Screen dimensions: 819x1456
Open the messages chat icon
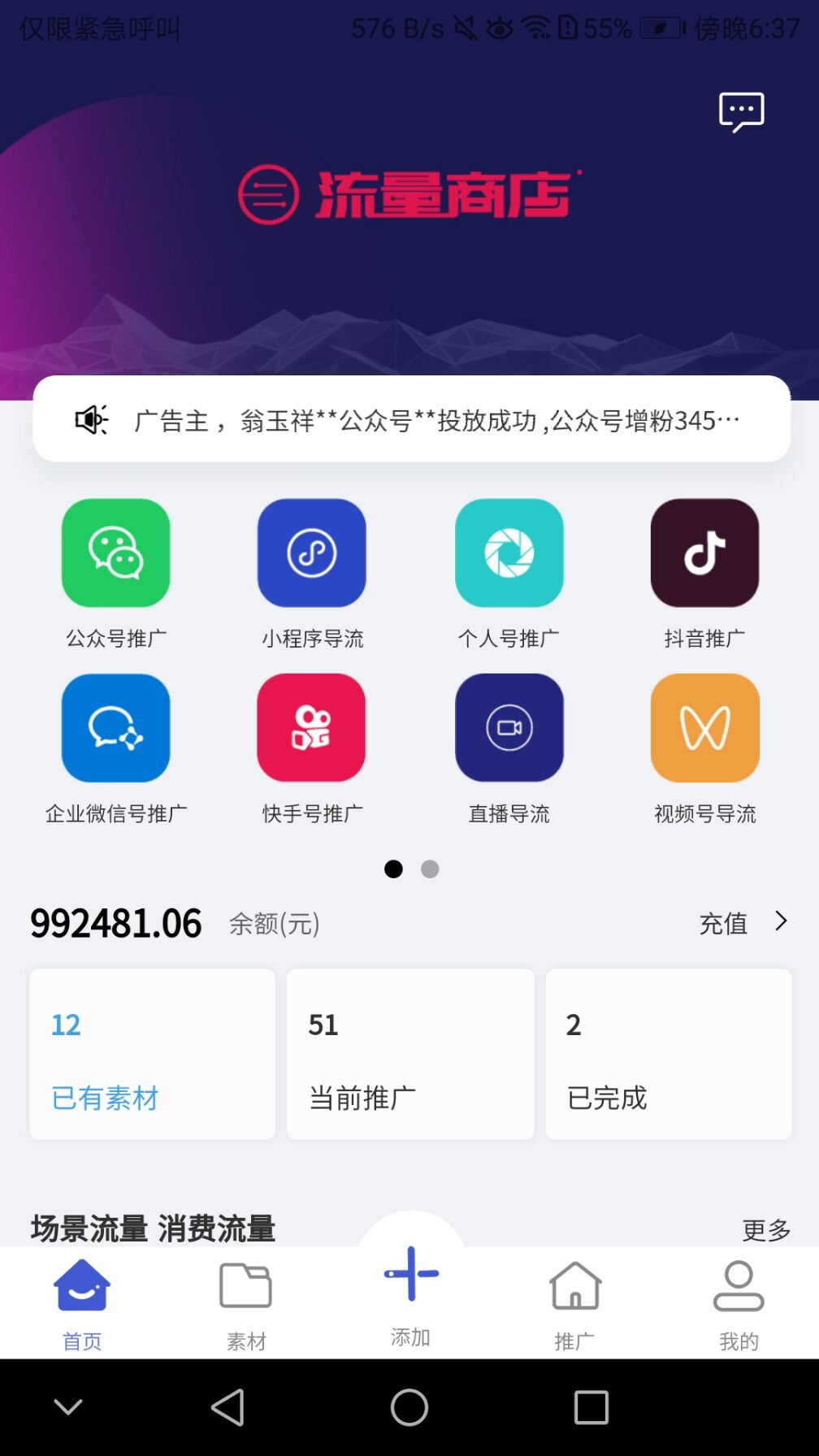[x=741, y=112]
